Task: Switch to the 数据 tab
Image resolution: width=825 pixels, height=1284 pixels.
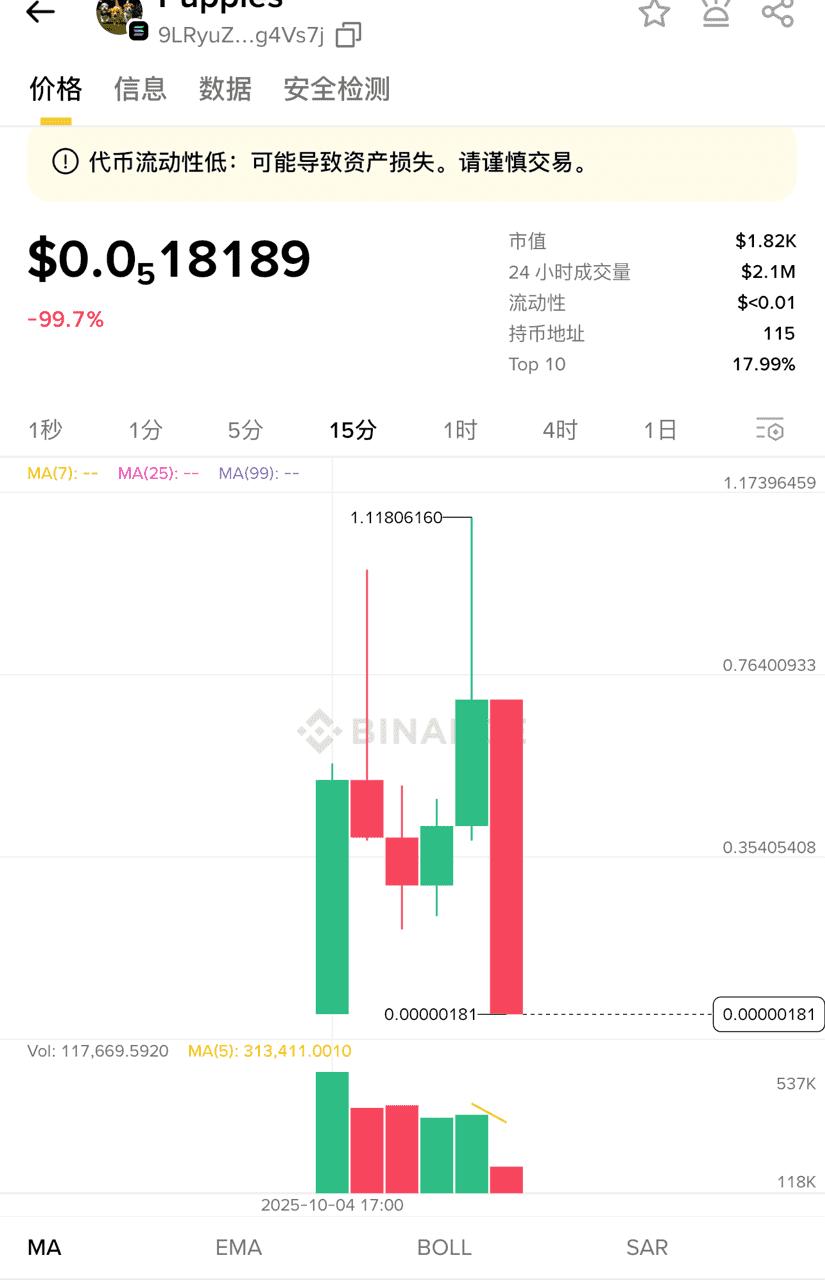Action: tap(225, 89)
